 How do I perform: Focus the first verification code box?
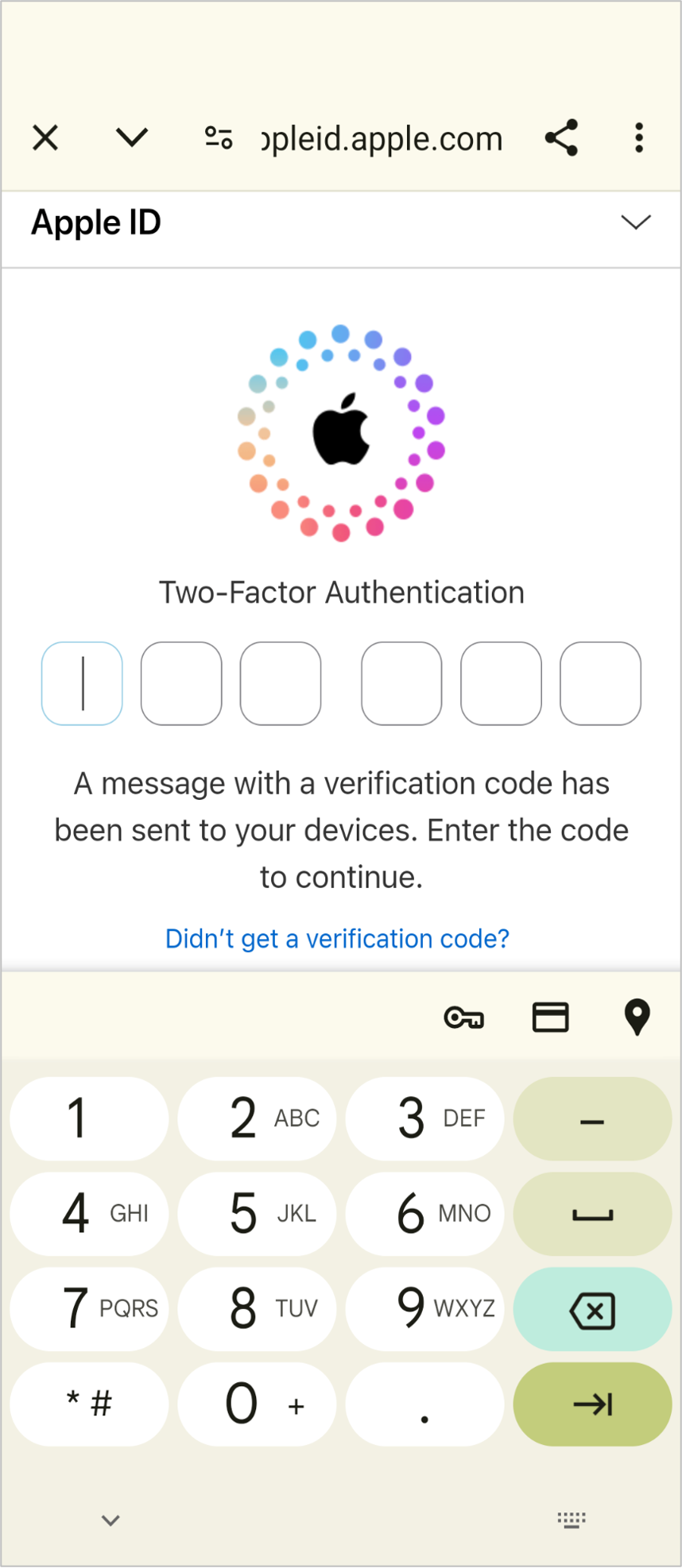82,683
